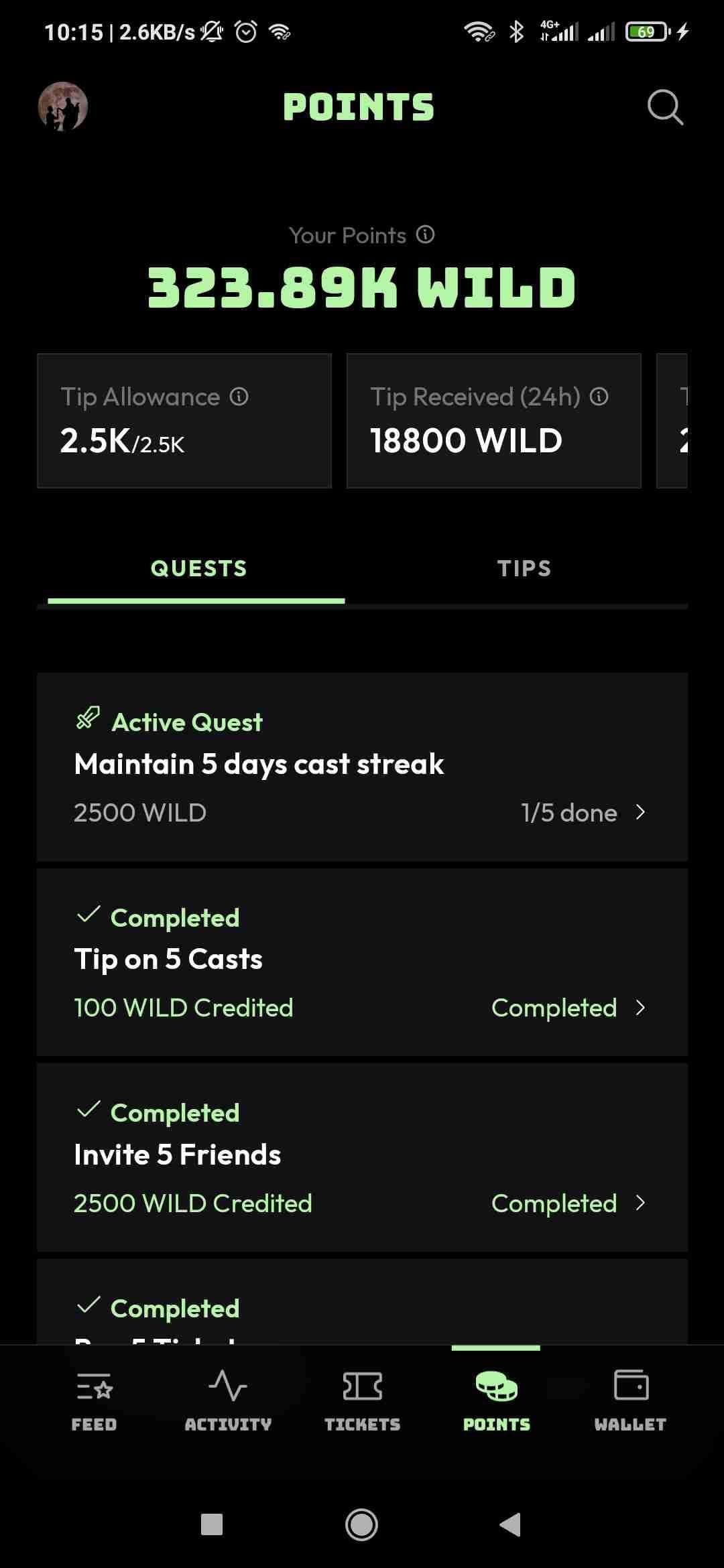
Task: Select the Quests tab
Action: tap(198, 569)
